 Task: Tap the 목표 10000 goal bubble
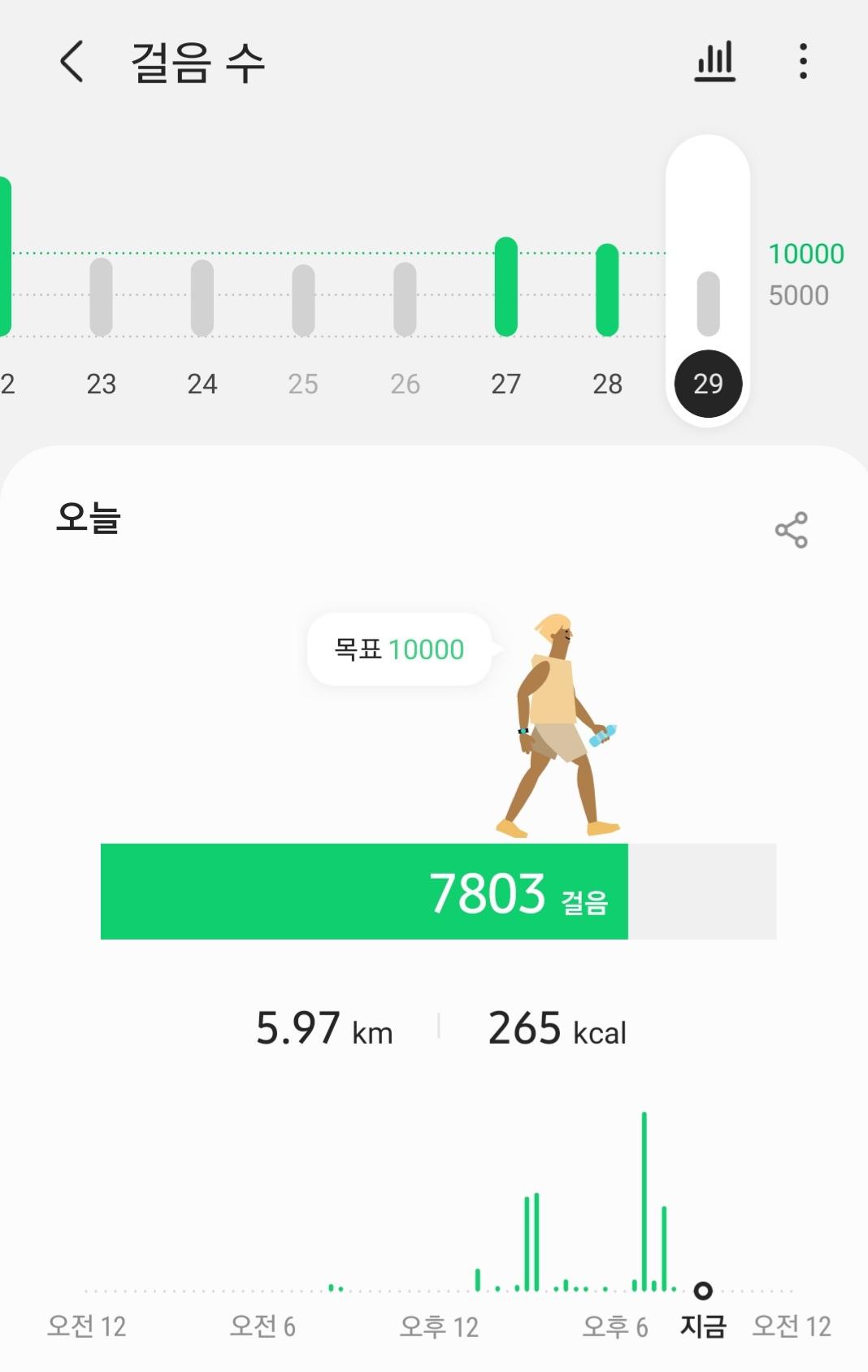(x=399, y=649)
